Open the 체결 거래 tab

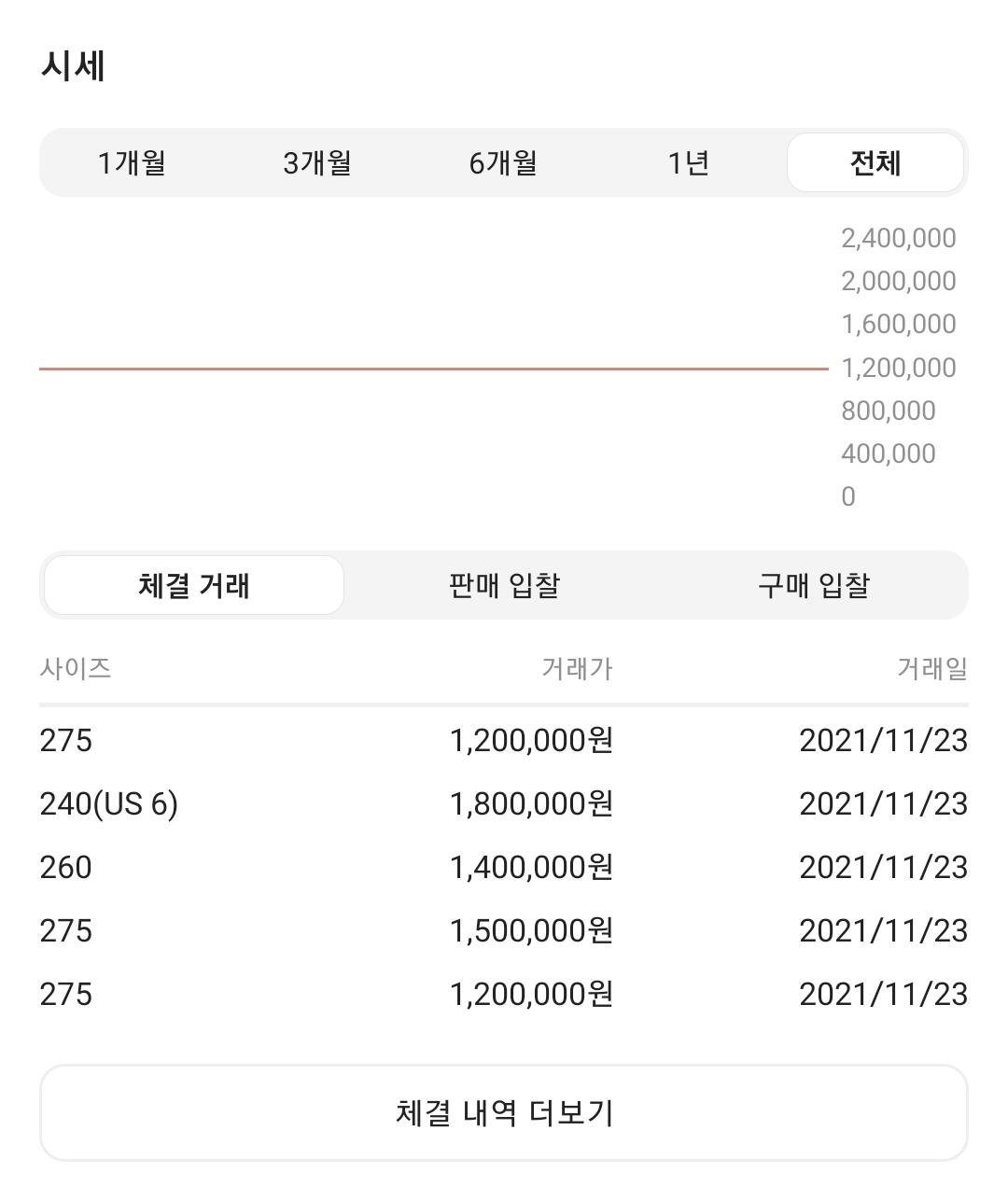(194, 586)
